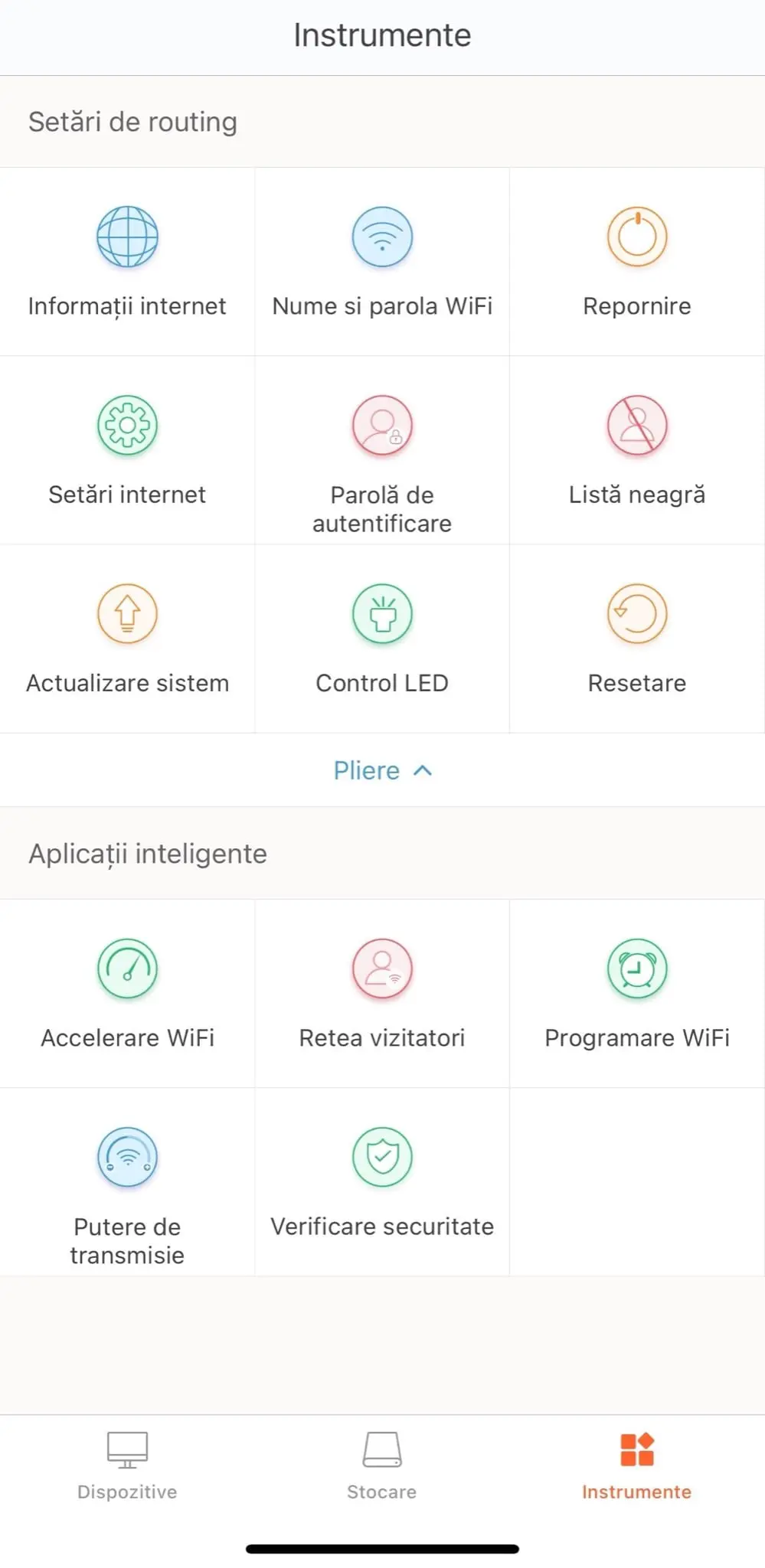Open Parolă de autentificare
This screenshot has width=765, height=1568.
pyautogui.click(x=382, y=450)
